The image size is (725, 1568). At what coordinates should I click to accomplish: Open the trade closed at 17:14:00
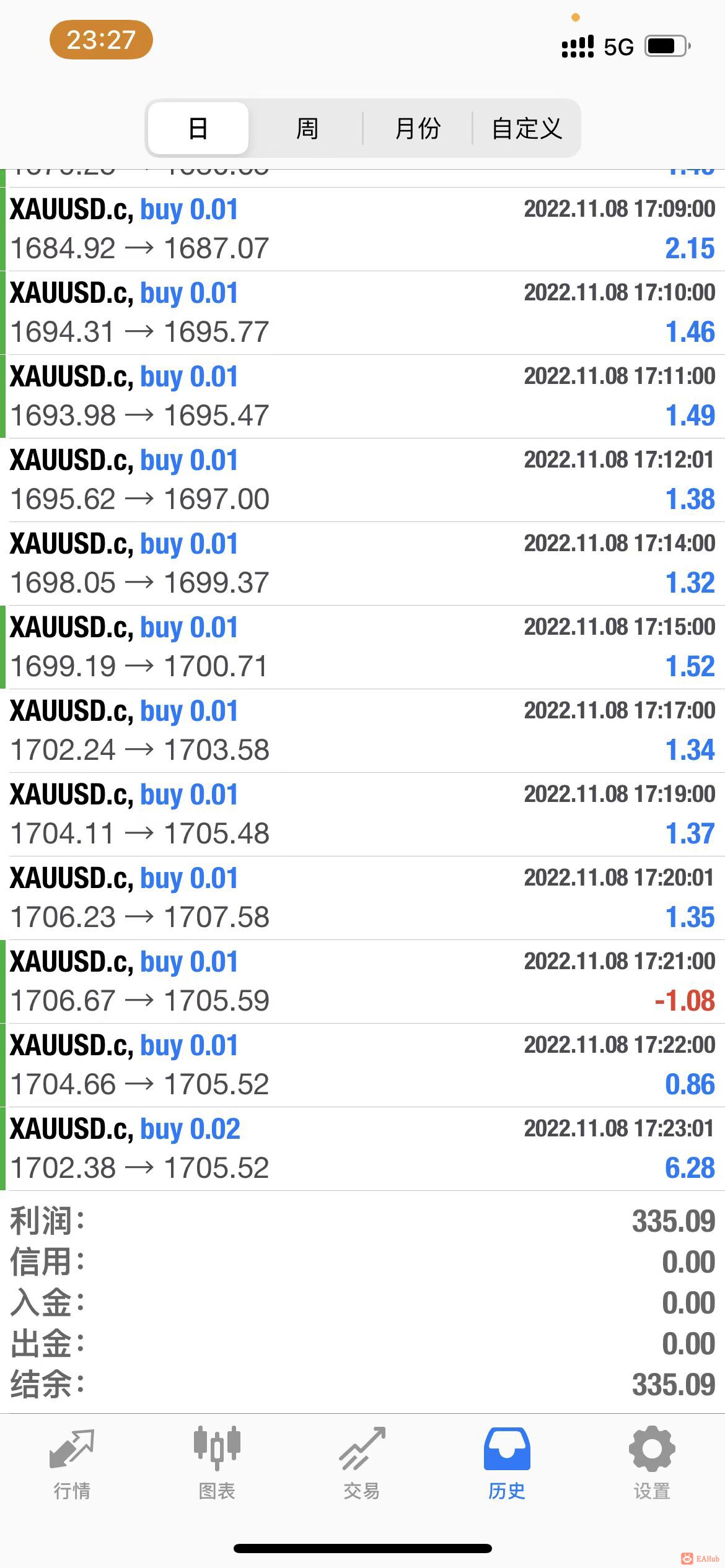point(362,564)
